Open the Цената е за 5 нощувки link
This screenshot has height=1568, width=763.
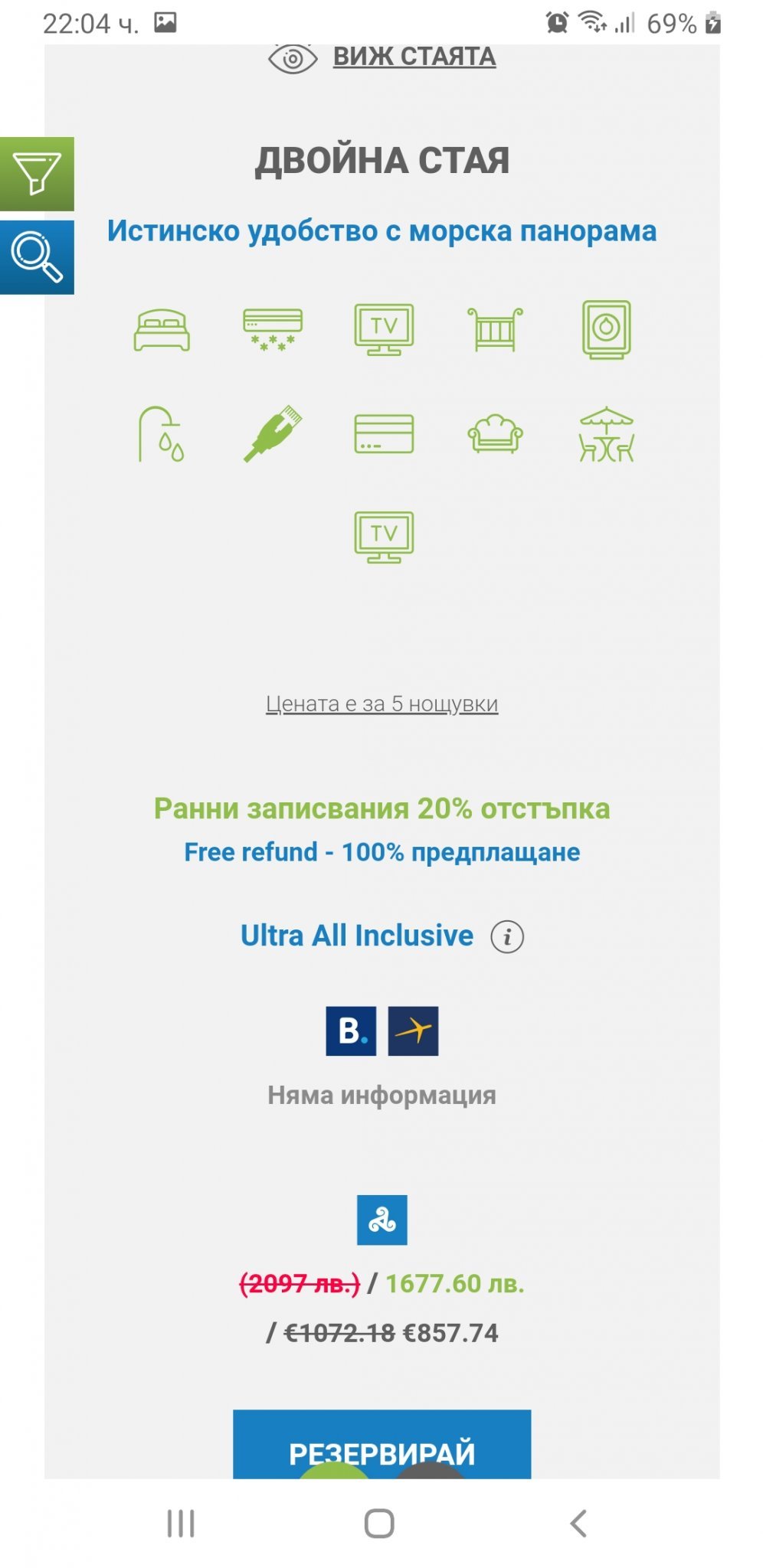click(381, 704)
